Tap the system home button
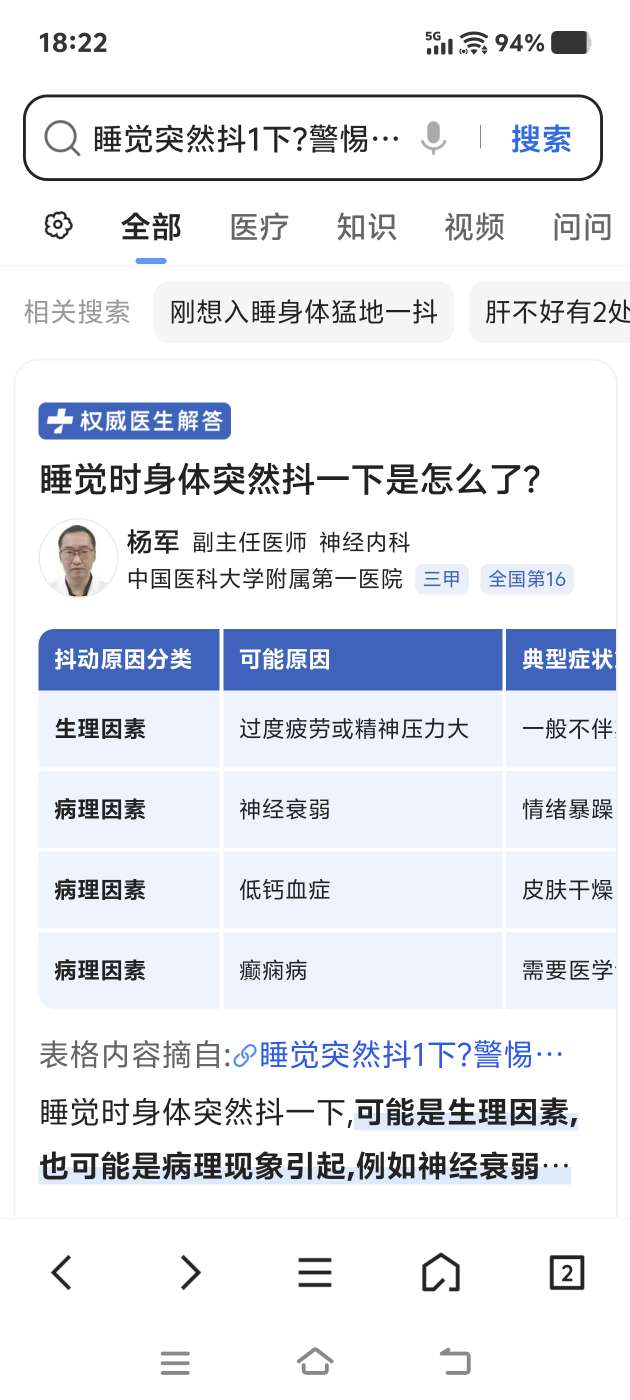 pos(315,1361)
